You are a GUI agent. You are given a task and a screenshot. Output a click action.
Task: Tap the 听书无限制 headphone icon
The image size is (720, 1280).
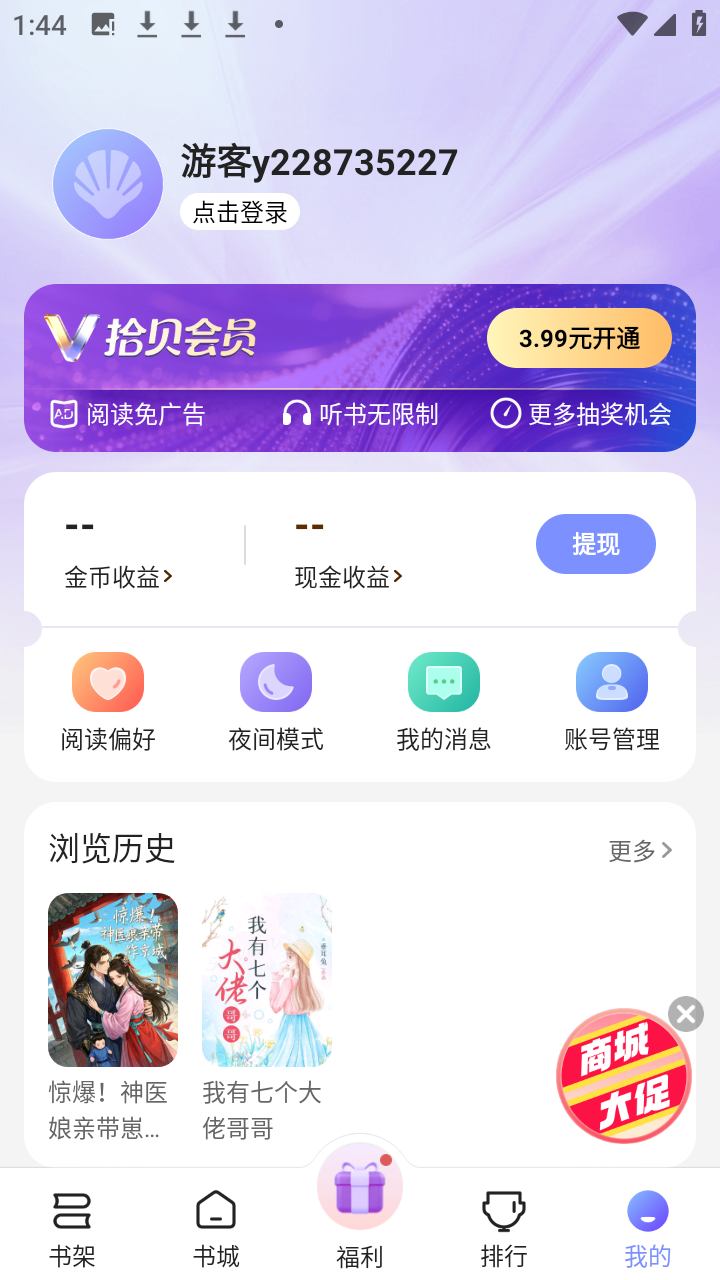point(298,414)
